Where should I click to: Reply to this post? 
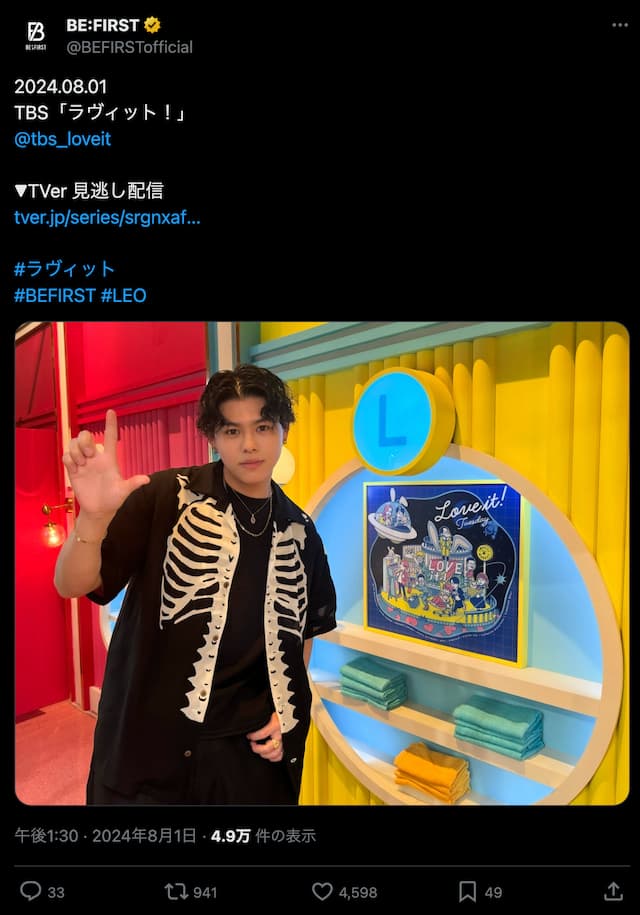(31, 891)
